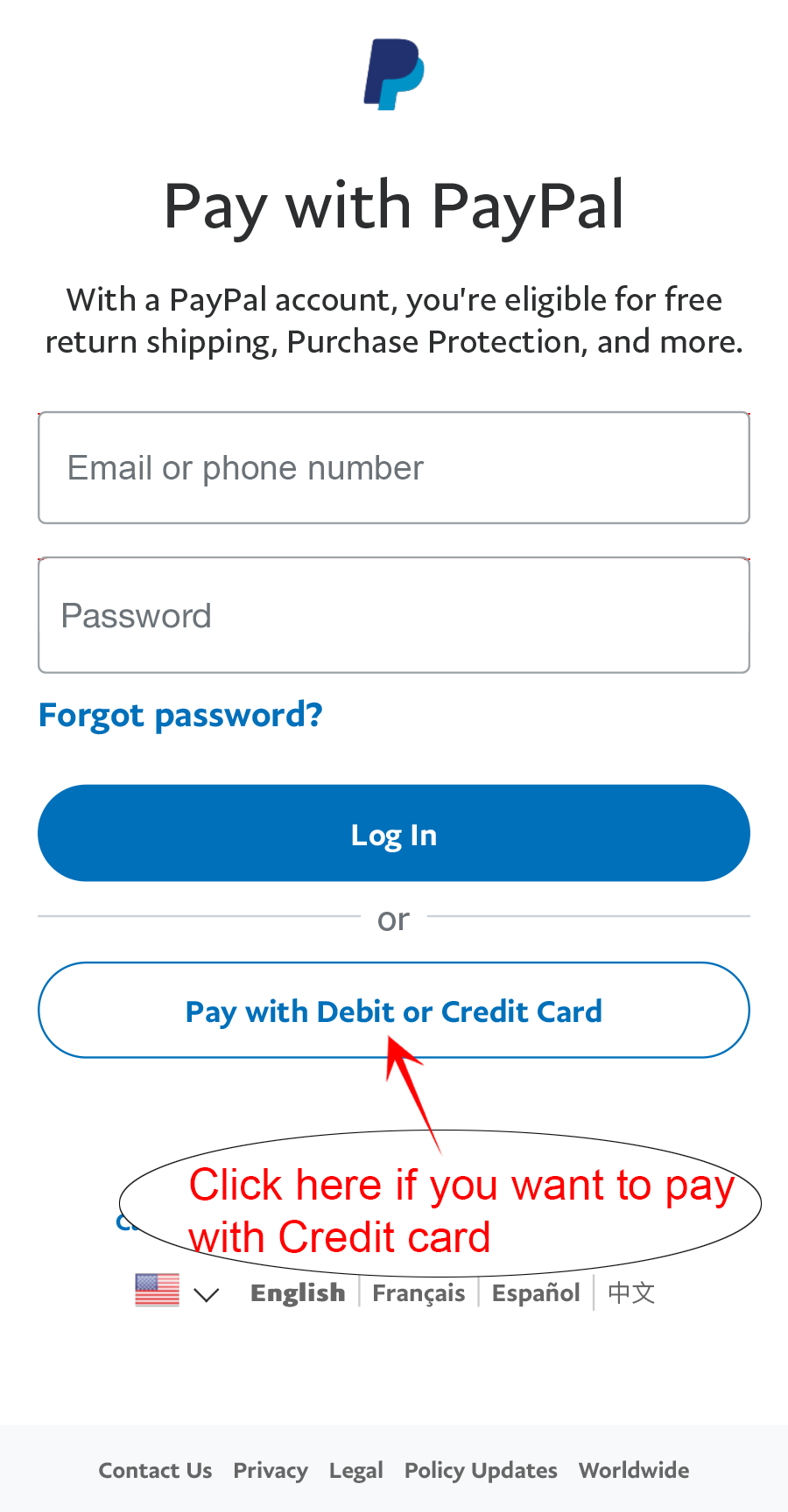This screenshot has height=1512, width=788.
Task: Open Policy Updates
Action: click(481, 1470)
